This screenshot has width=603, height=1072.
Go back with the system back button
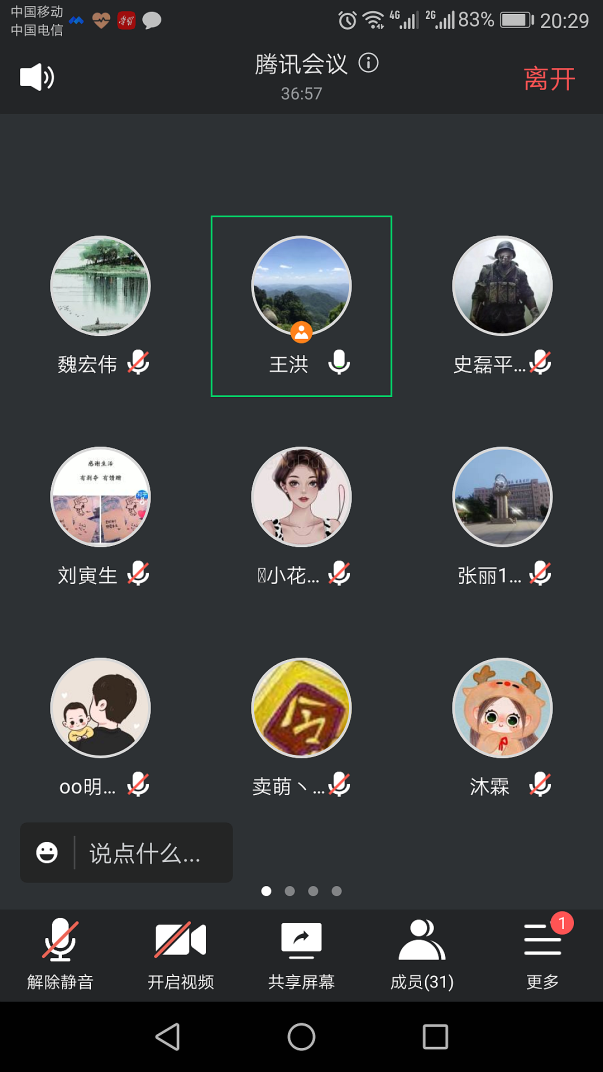point(167,1037)
